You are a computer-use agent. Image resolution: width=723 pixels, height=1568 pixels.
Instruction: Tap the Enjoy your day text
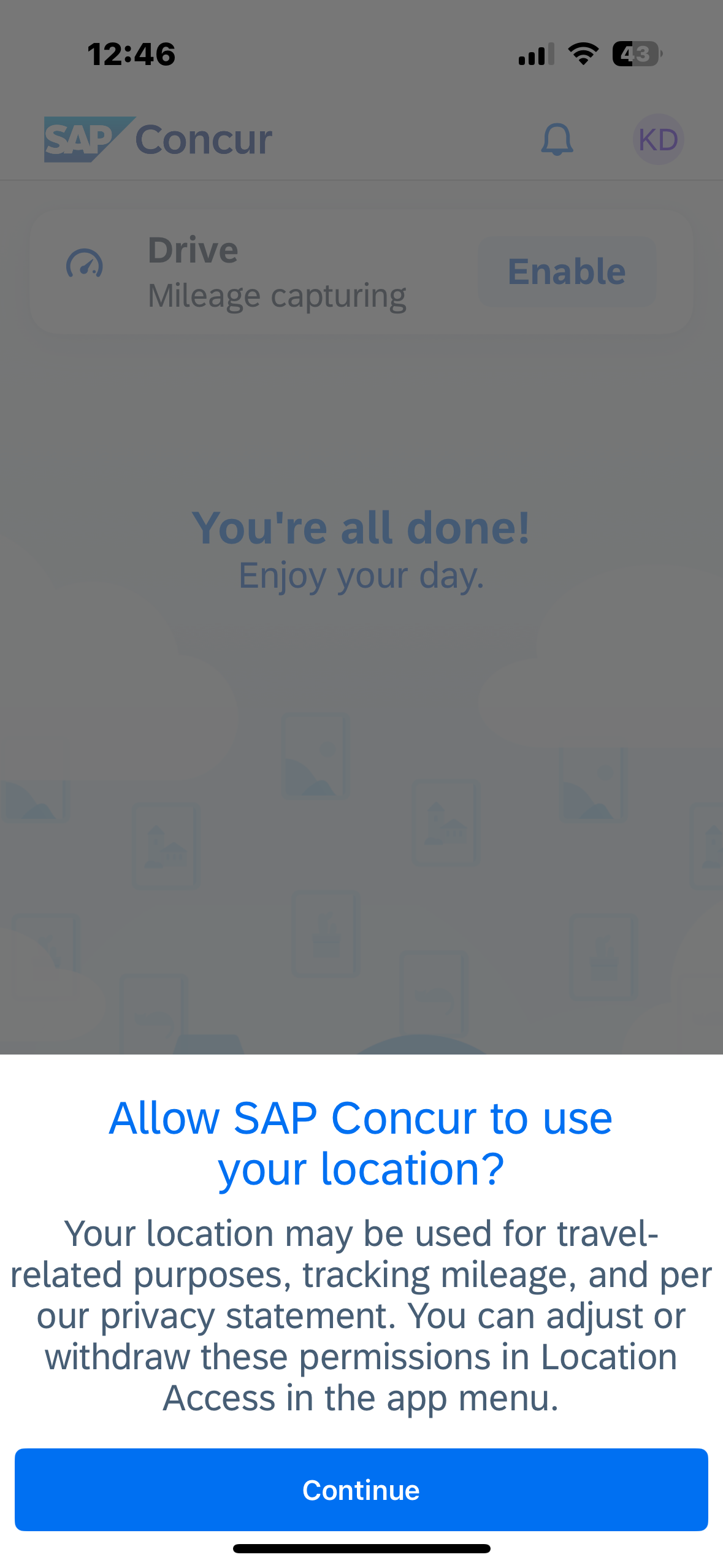tap(361, 574)
